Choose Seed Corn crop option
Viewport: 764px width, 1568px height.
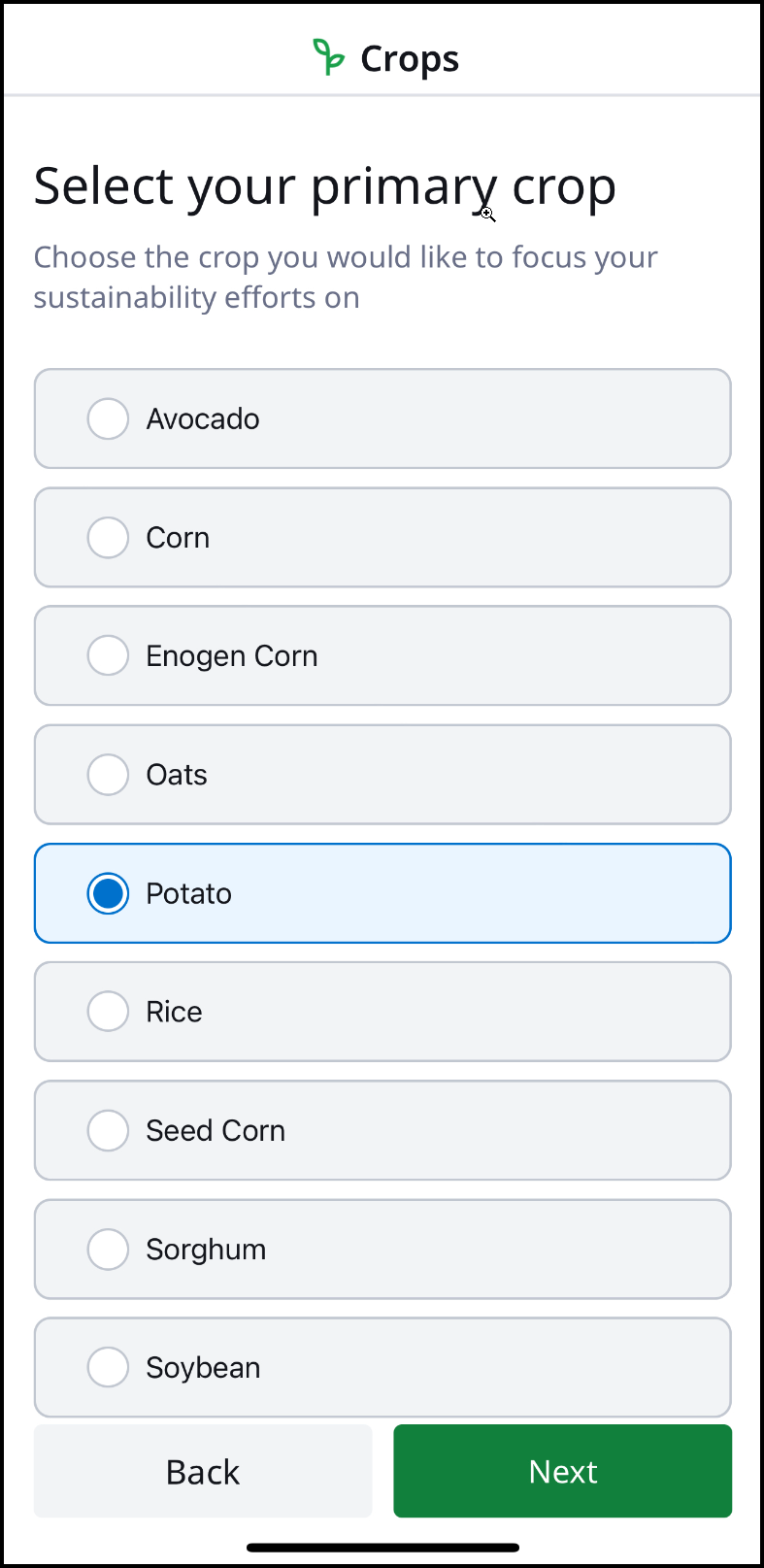(x=108, y=1130)
